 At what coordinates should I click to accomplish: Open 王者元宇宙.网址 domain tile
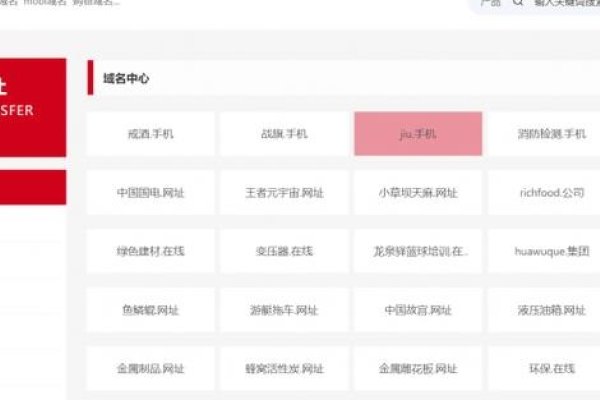(x=284, y=192)
